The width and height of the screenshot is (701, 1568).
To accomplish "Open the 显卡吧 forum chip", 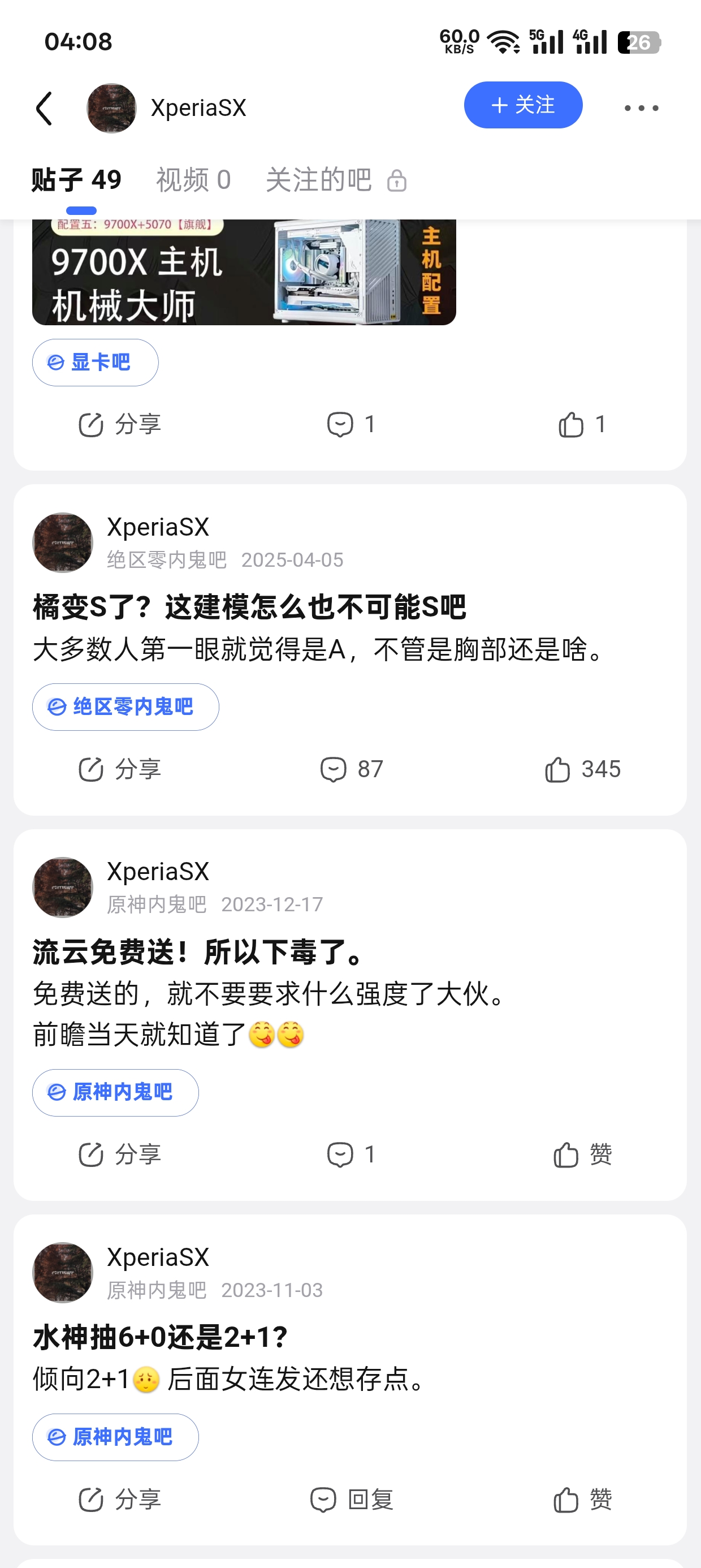I will (96, 363).
